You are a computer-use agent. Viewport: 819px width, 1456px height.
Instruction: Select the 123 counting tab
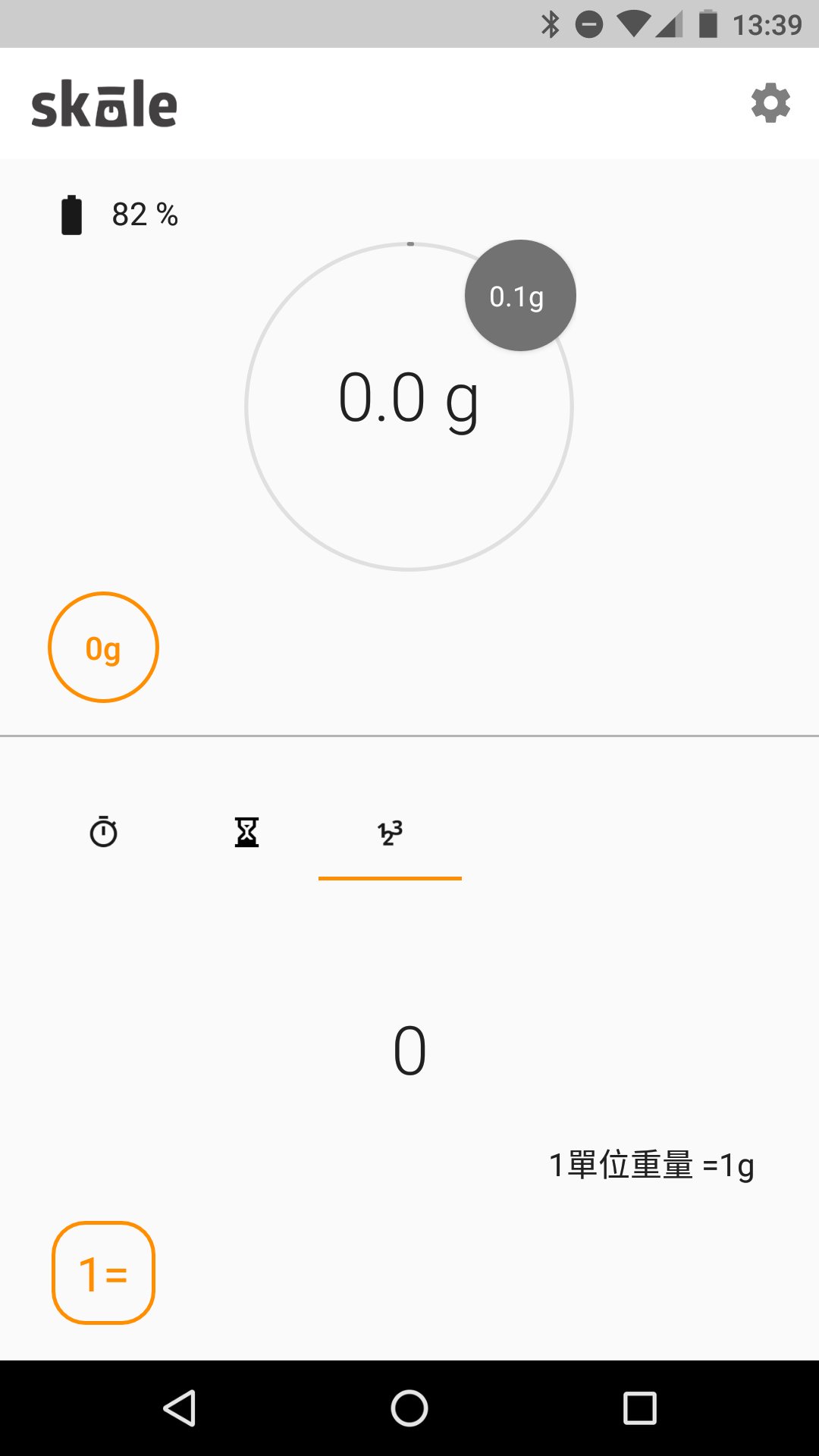[390, 833]
